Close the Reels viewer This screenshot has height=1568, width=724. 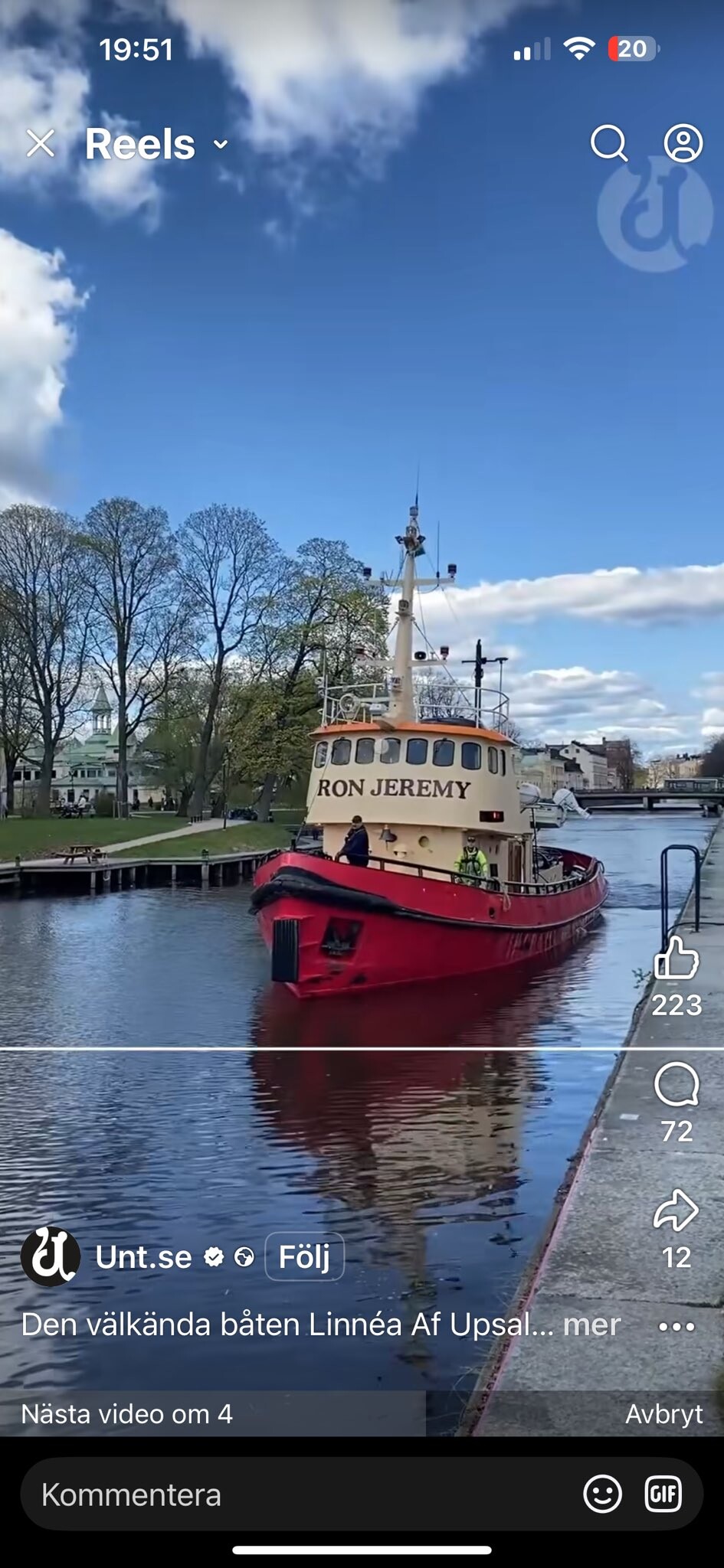tap(41, 143)
